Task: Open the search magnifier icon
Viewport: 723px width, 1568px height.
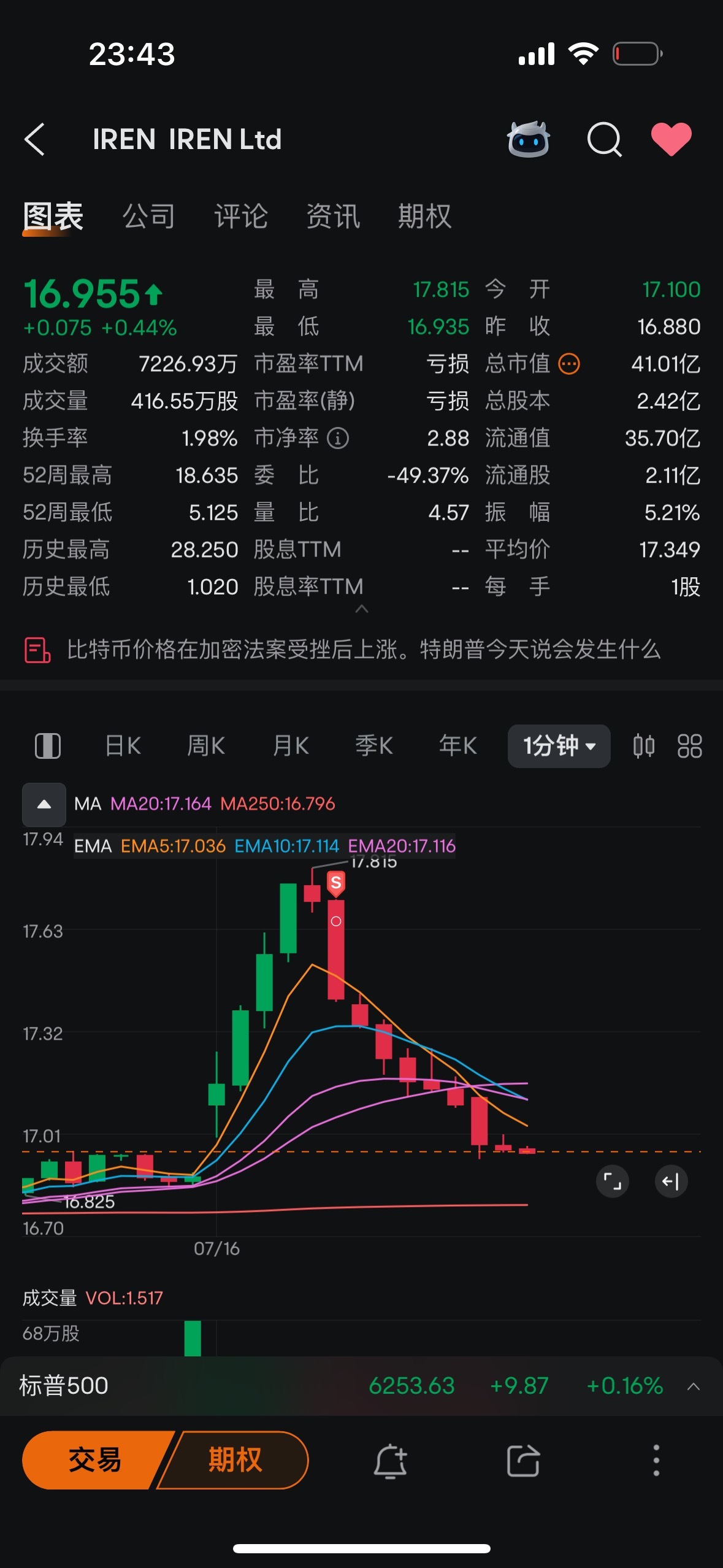Action: pos(604,140)
